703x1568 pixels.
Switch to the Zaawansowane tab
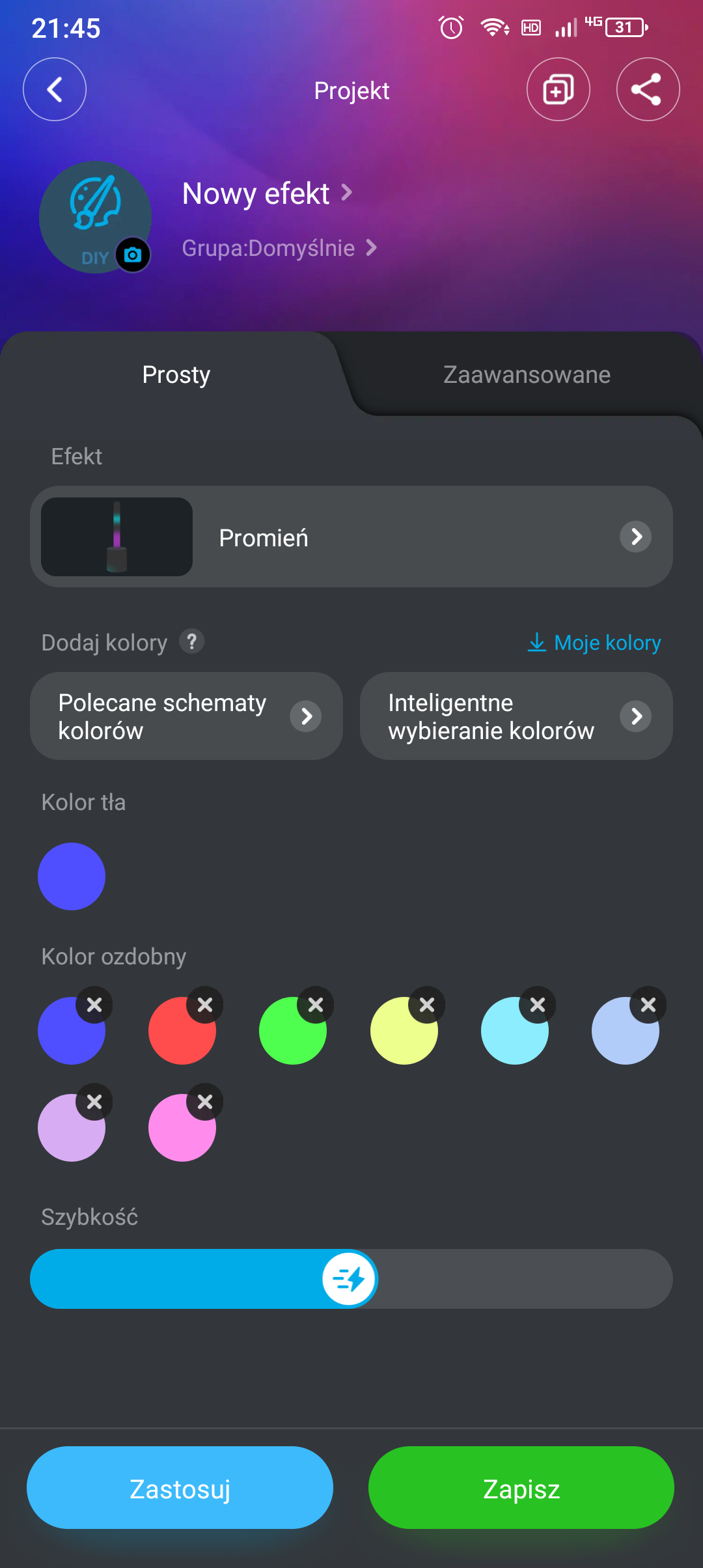(x=527, y=375)
